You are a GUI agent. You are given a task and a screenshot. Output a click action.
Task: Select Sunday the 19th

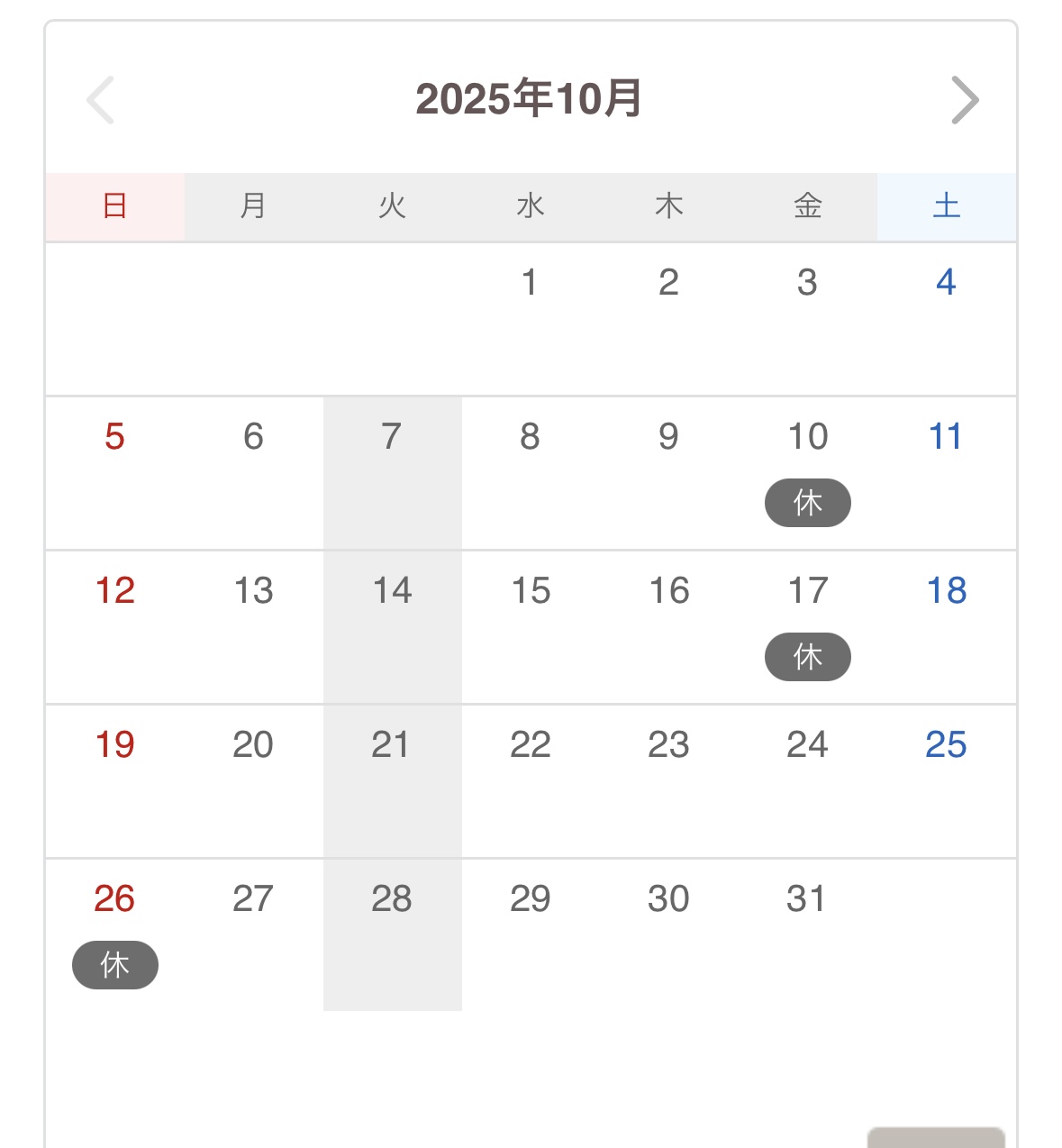[x=114, y=745]
